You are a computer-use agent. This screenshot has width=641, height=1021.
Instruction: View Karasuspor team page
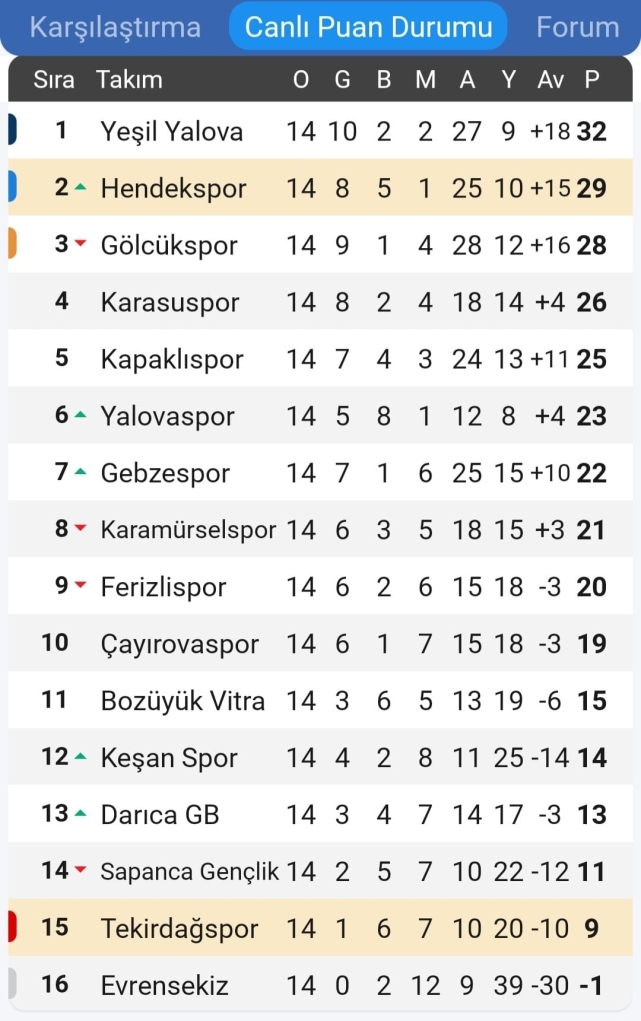click(x=170, y=302)
